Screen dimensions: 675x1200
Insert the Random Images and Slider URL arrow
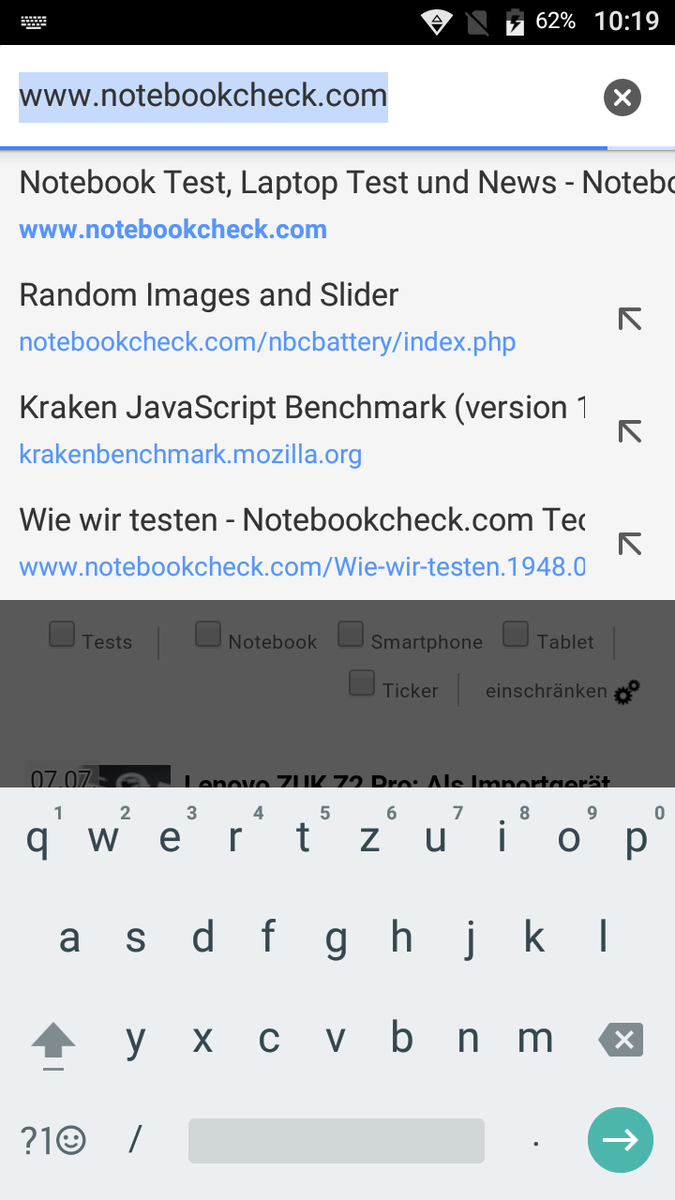[629, 319]
